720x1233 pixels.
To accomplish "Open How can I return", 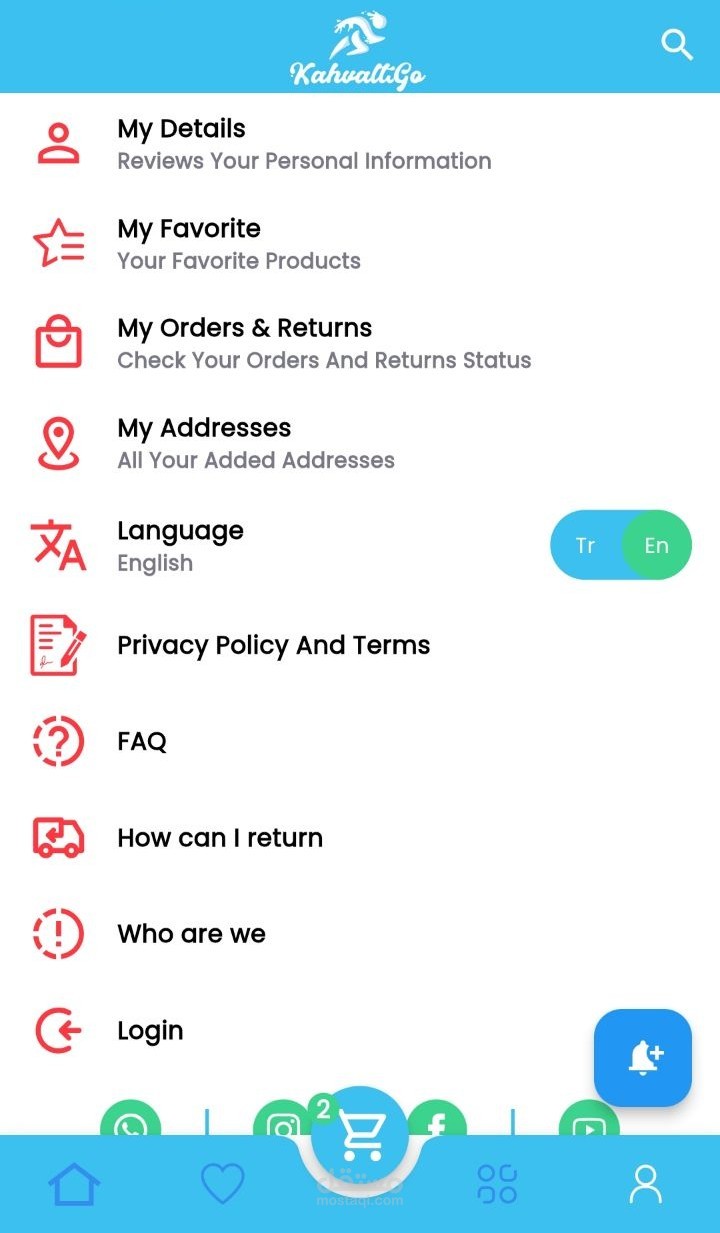I will coord(360,837).
